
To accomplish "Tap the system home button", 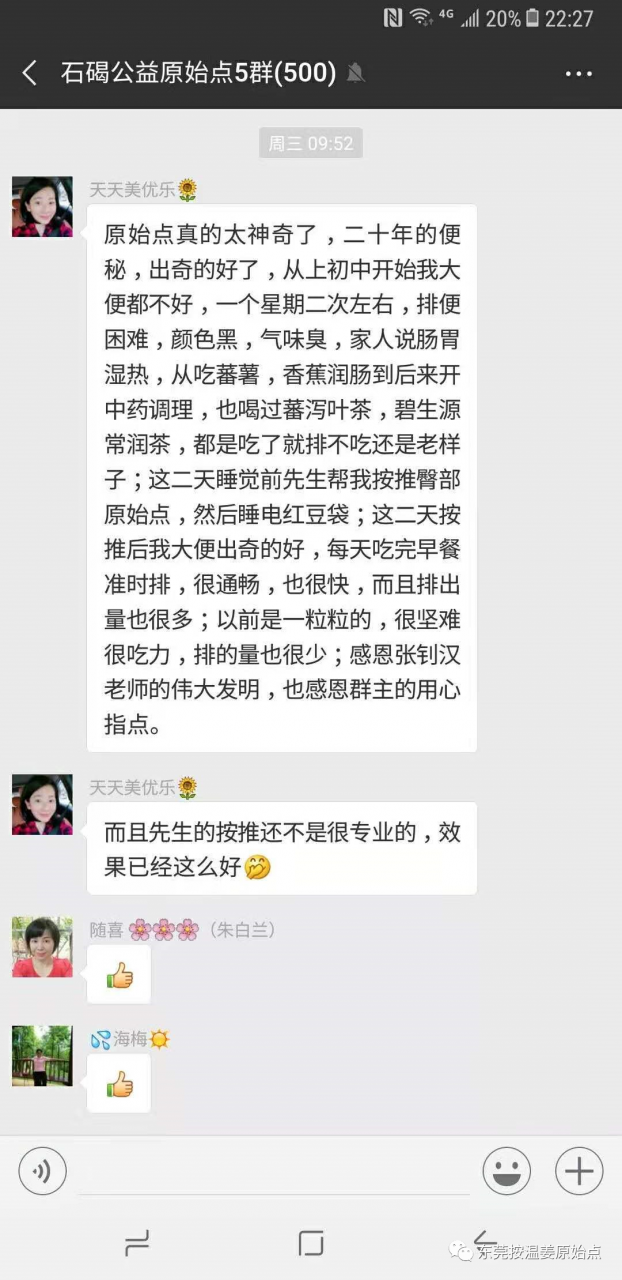I will tap(311, 1243).
